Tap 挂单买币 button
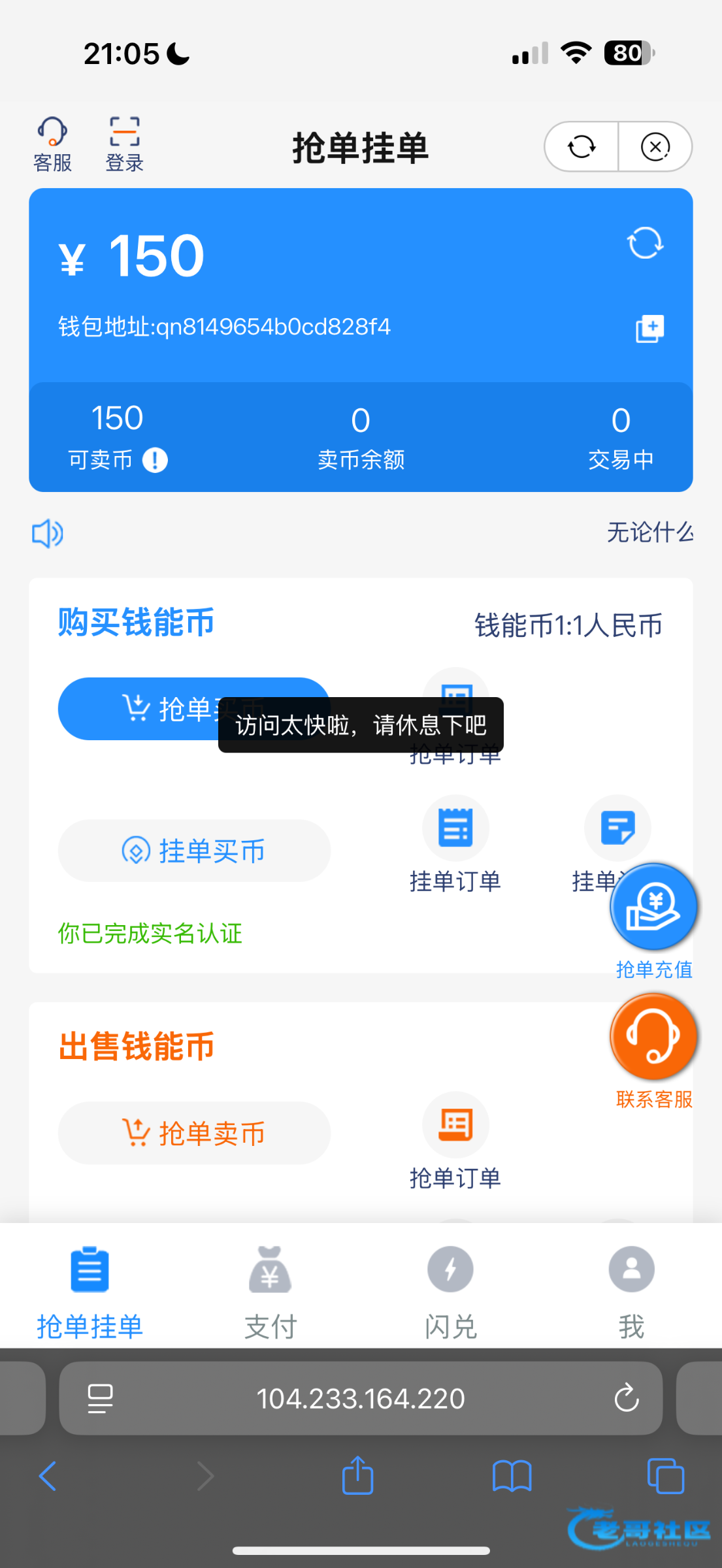722x1568 pixels. coord(194,851)
